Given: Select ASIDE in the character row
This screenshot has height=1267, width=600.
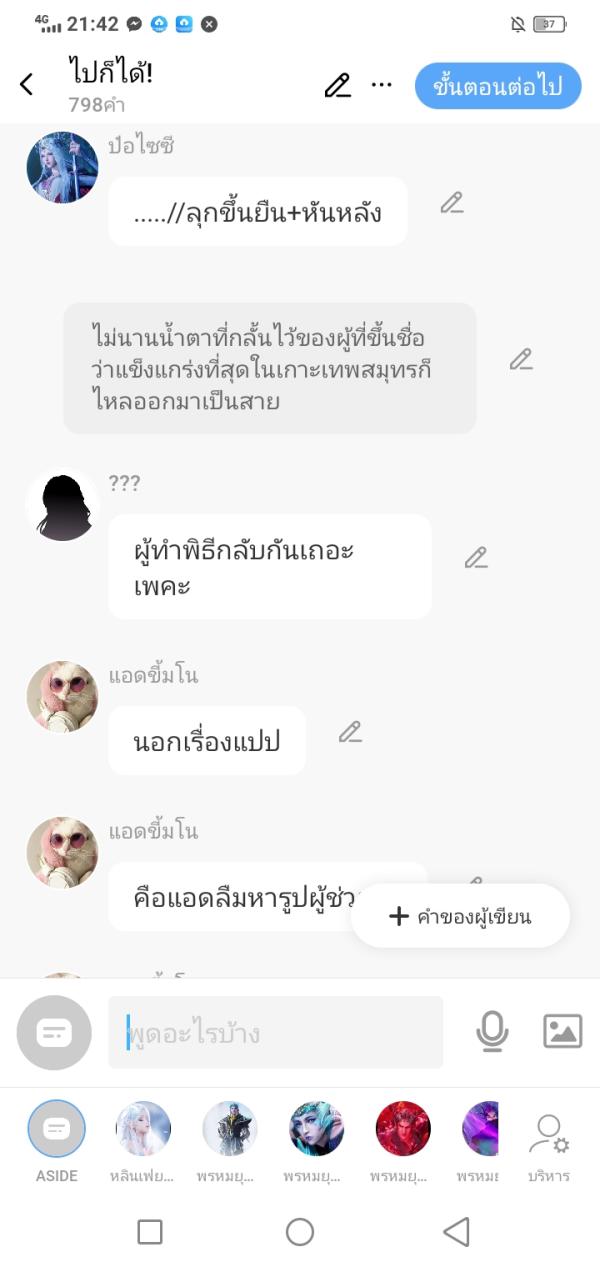Looking at the screenshot, I should pos(57,1129).
